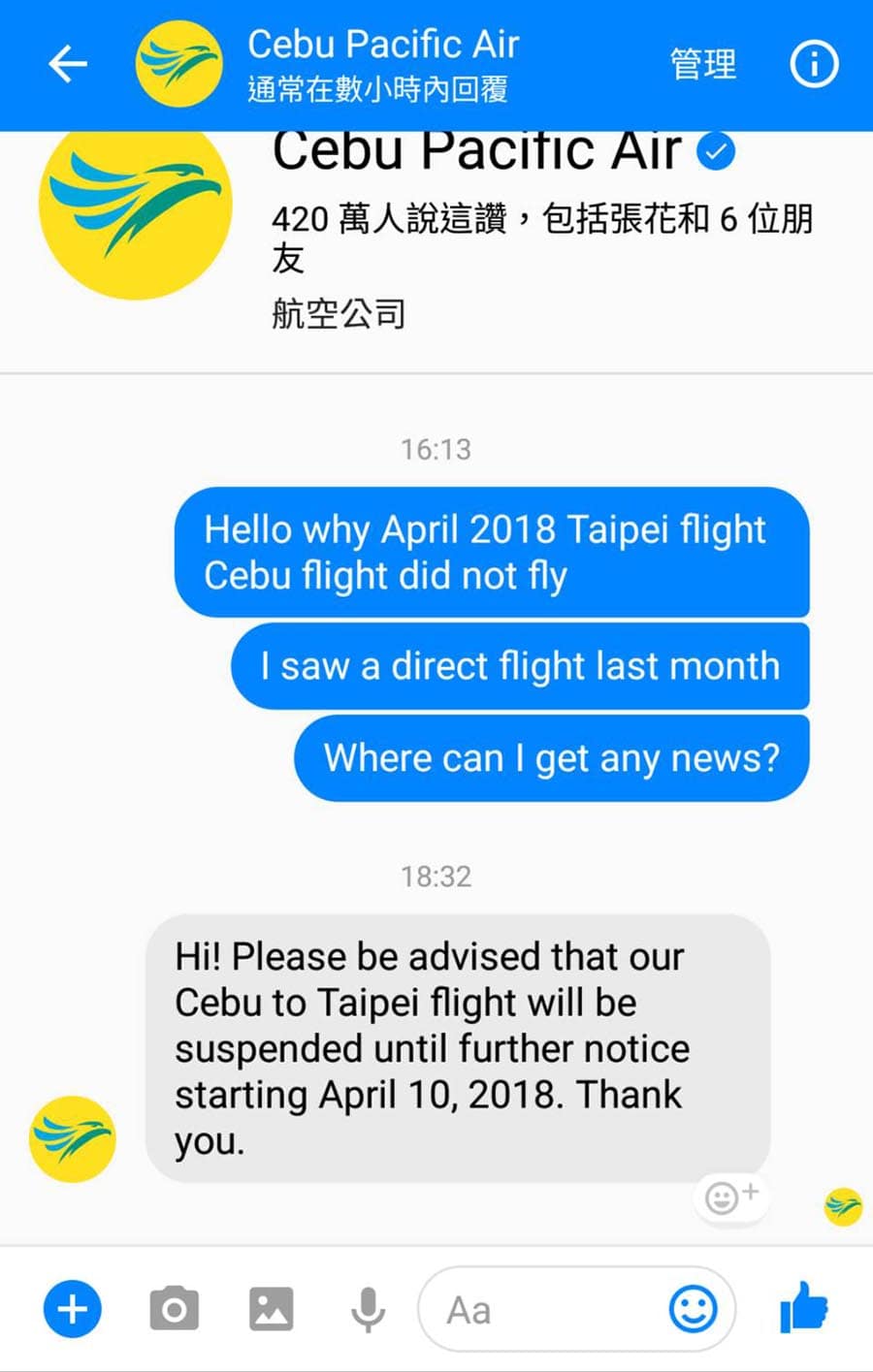Open the attachment options with the plus icon

[x=72, y=1308]
